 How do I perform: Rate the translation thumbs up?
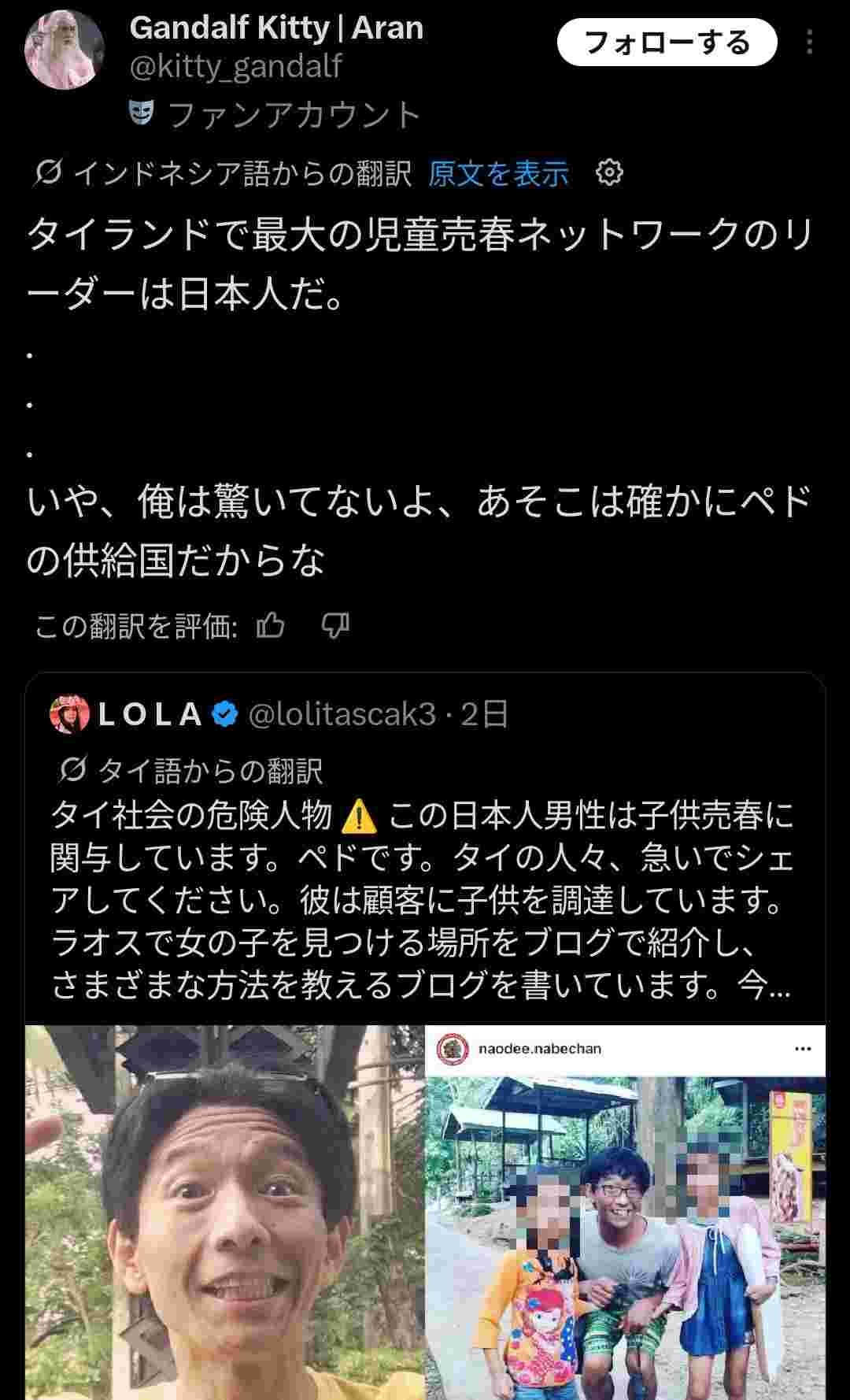click(x=271, y=626)
